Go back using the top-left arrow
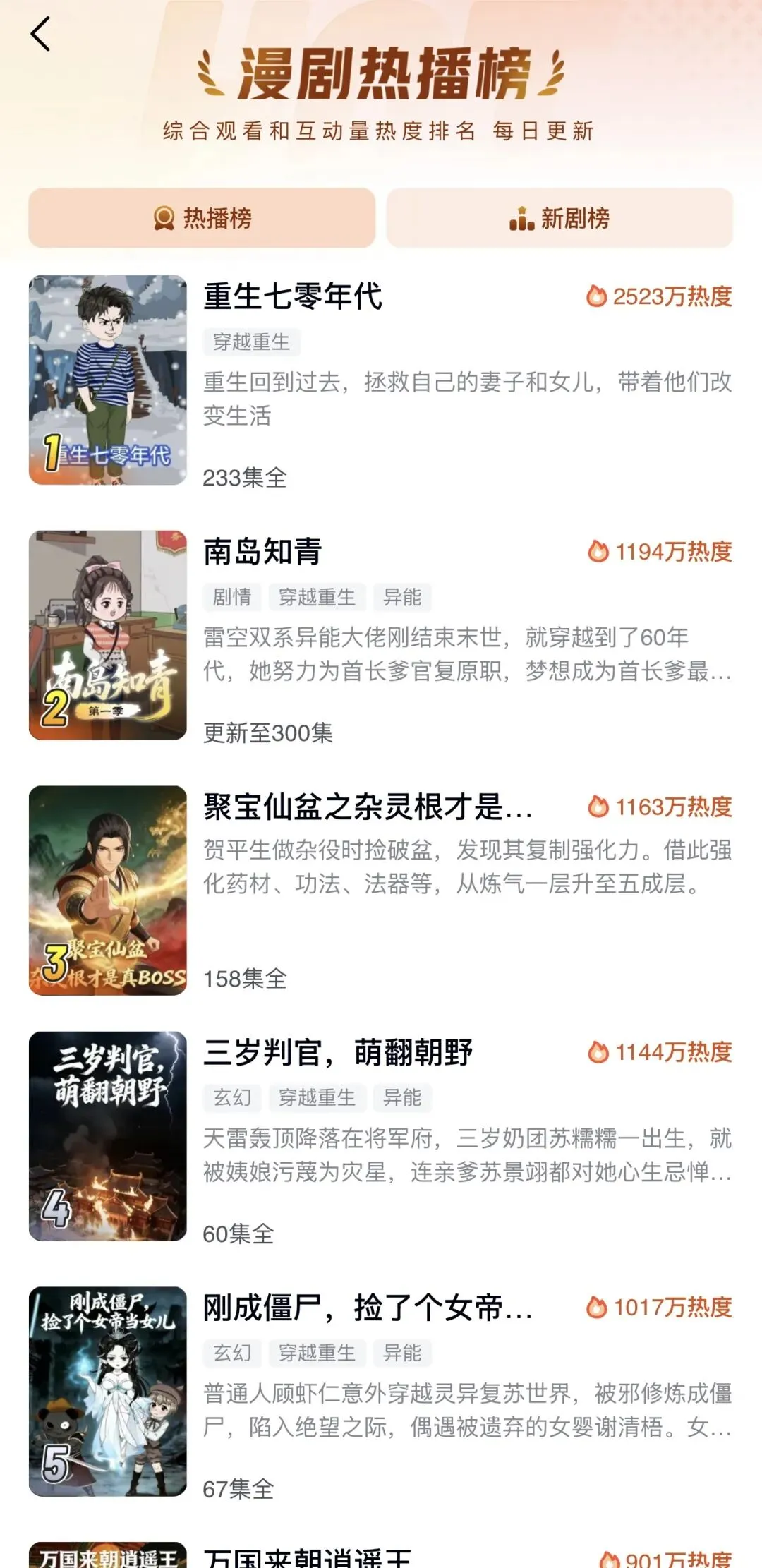The width and height of the screenshot is (762, 1568). (41, 34)
